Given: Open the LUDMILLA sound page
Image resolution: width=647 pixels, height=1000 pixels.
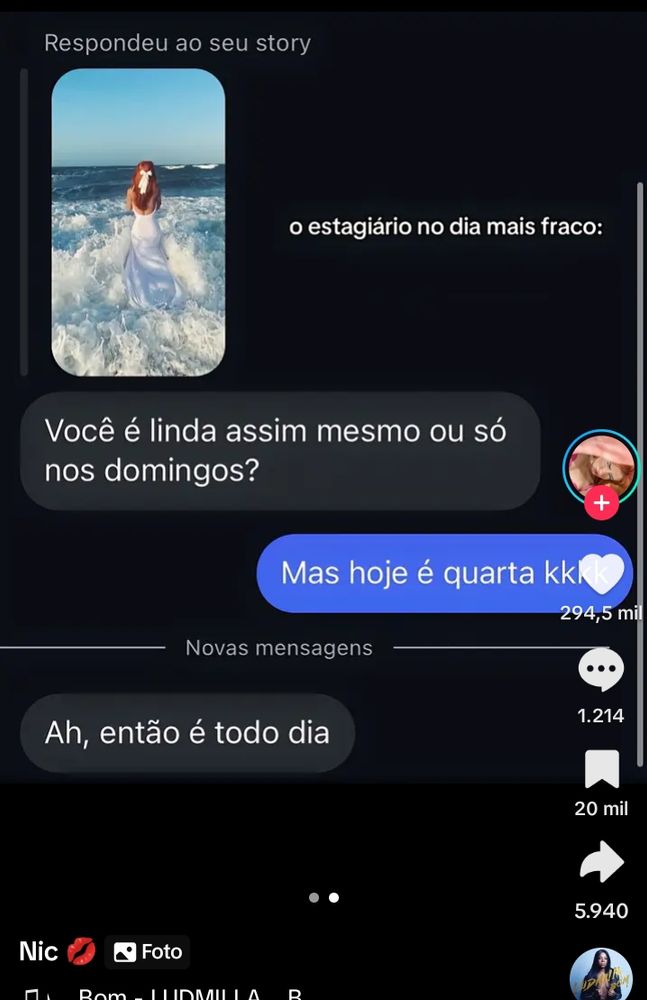Looking at the screenshot, I should pos(190,994).
